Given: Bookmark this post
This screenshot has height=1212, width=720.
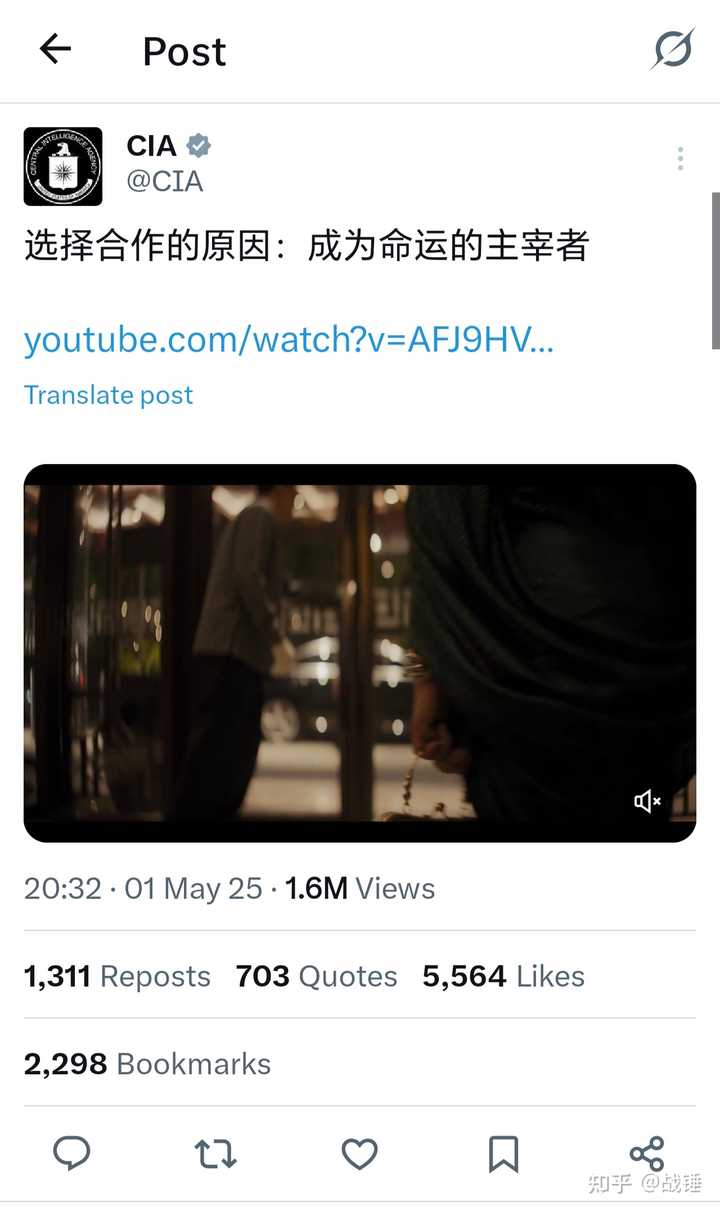Looking at the screenshot, I should (x=503, y=1155).
